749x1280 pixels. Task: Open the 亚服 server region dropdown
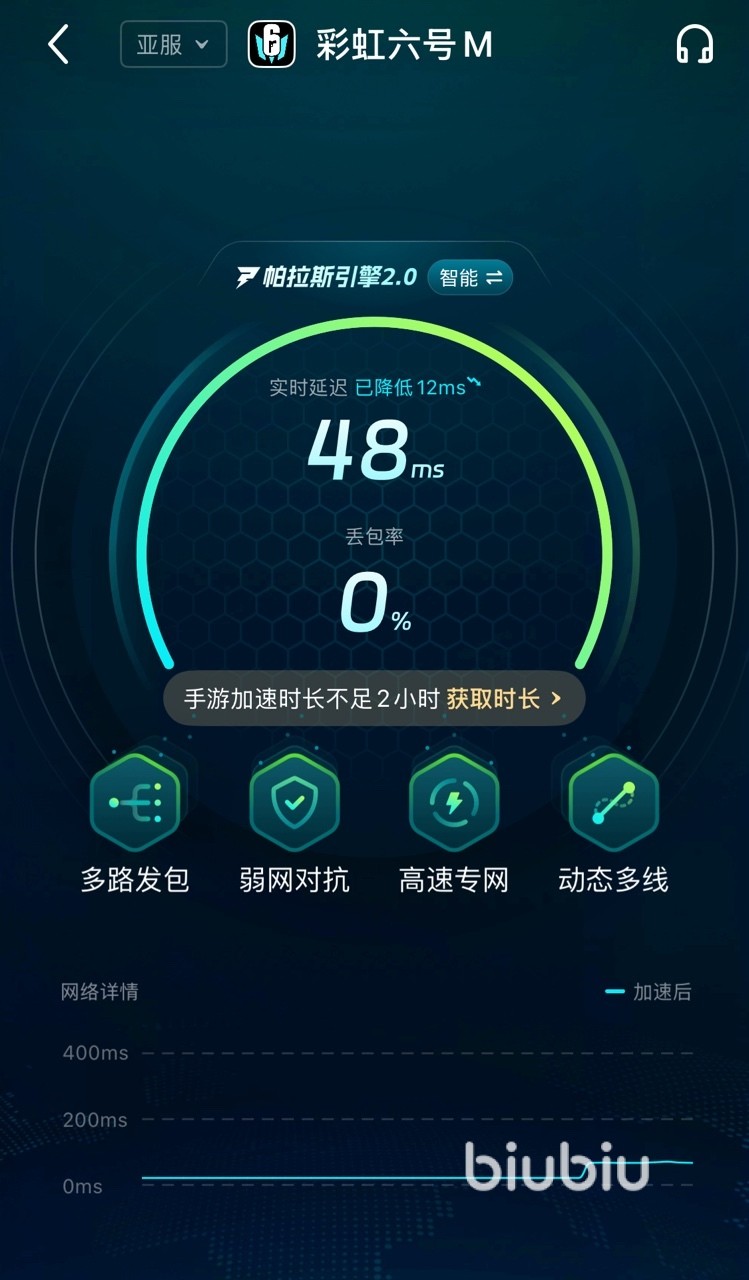173,45
